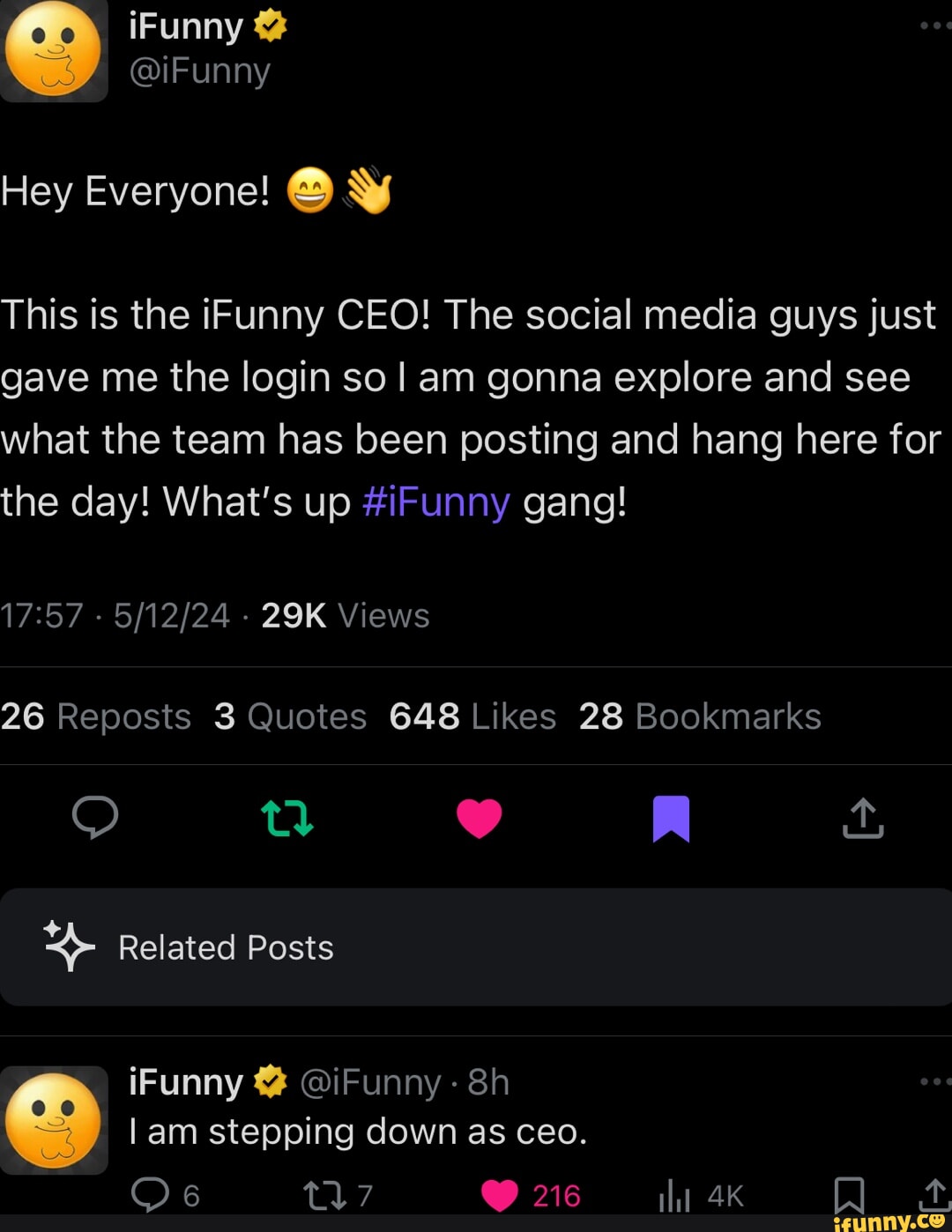Select the repost icon below the tweet

point(286,818)
